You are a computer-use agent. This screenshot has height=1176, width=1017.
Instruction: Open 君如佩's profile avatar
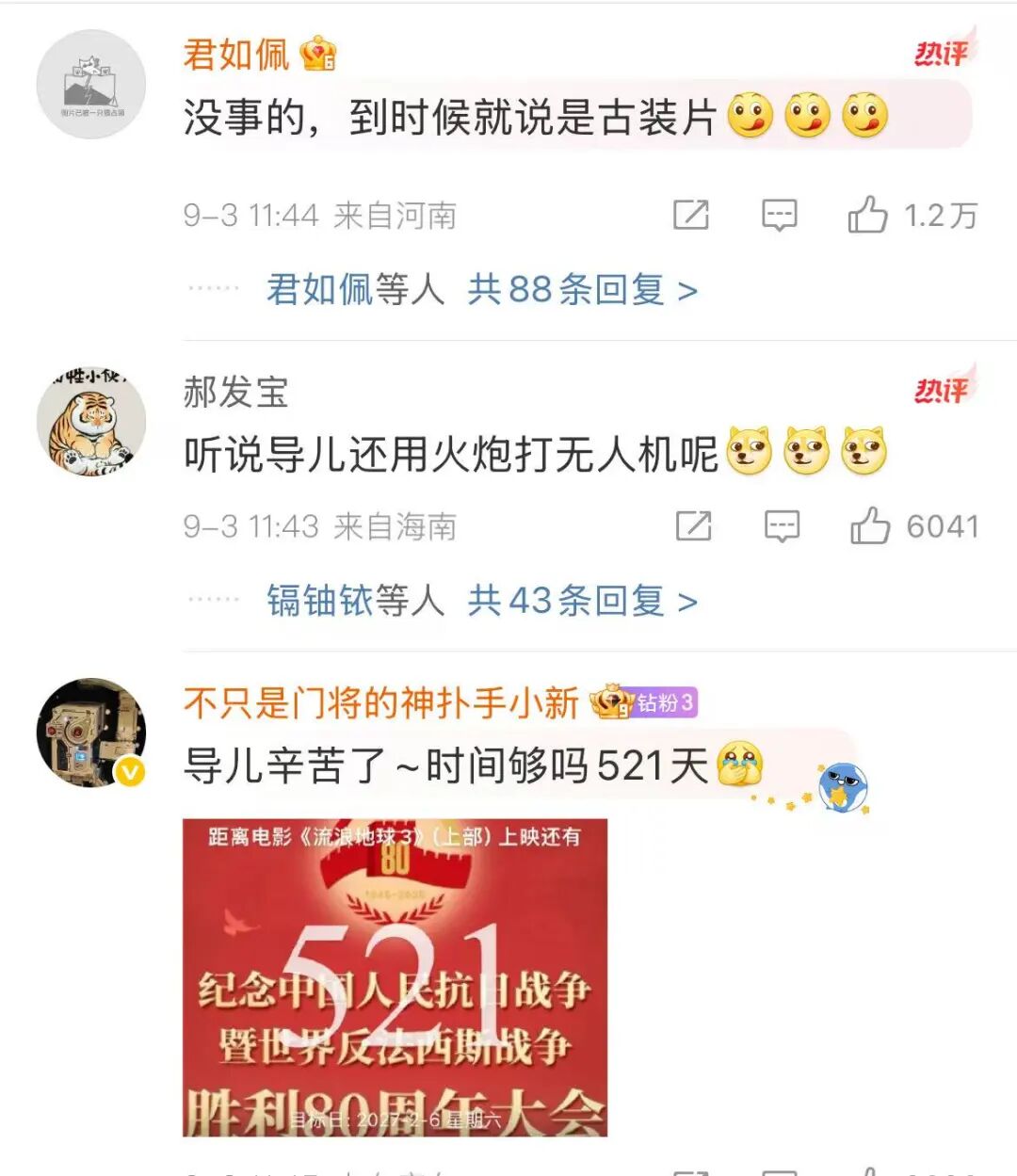91,85
